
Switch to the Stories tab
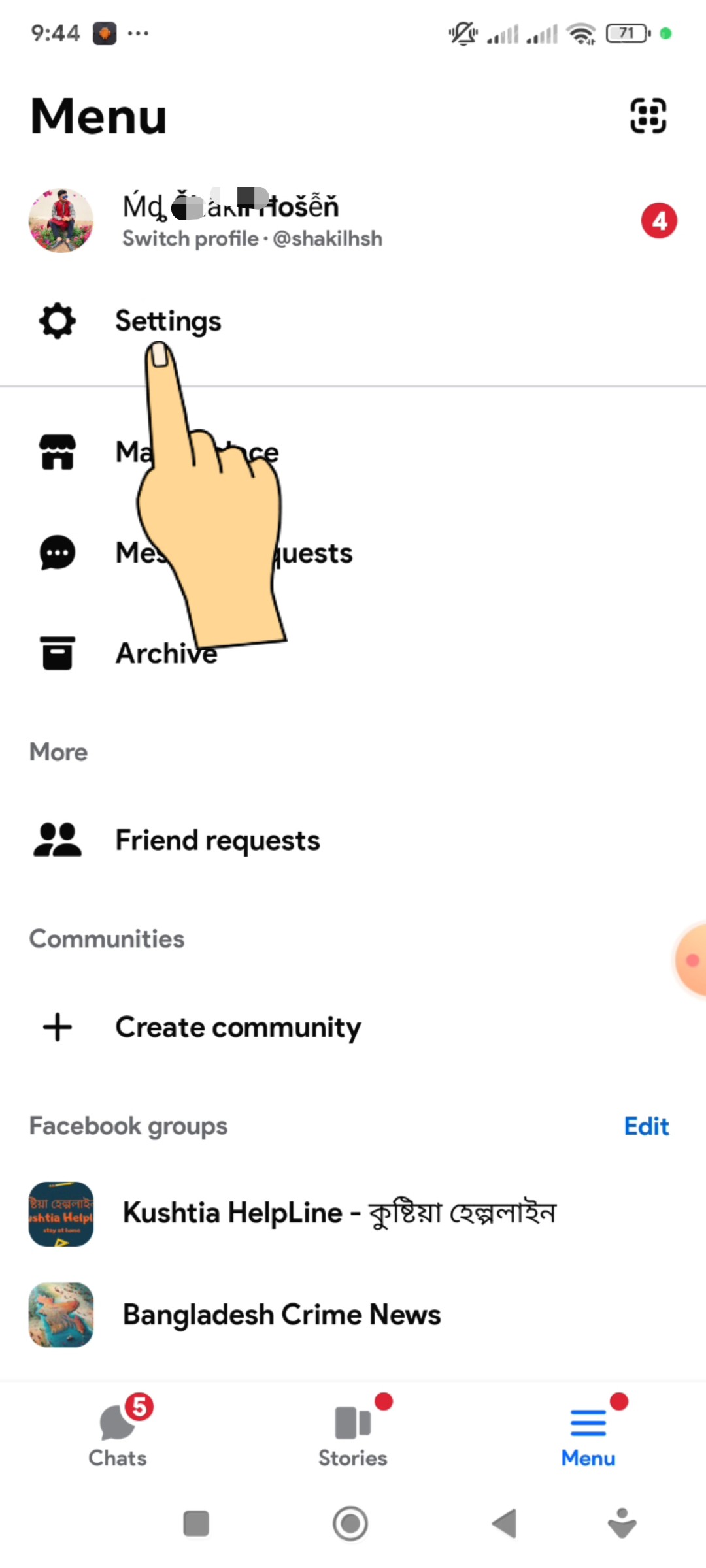tap(353, 1434)
